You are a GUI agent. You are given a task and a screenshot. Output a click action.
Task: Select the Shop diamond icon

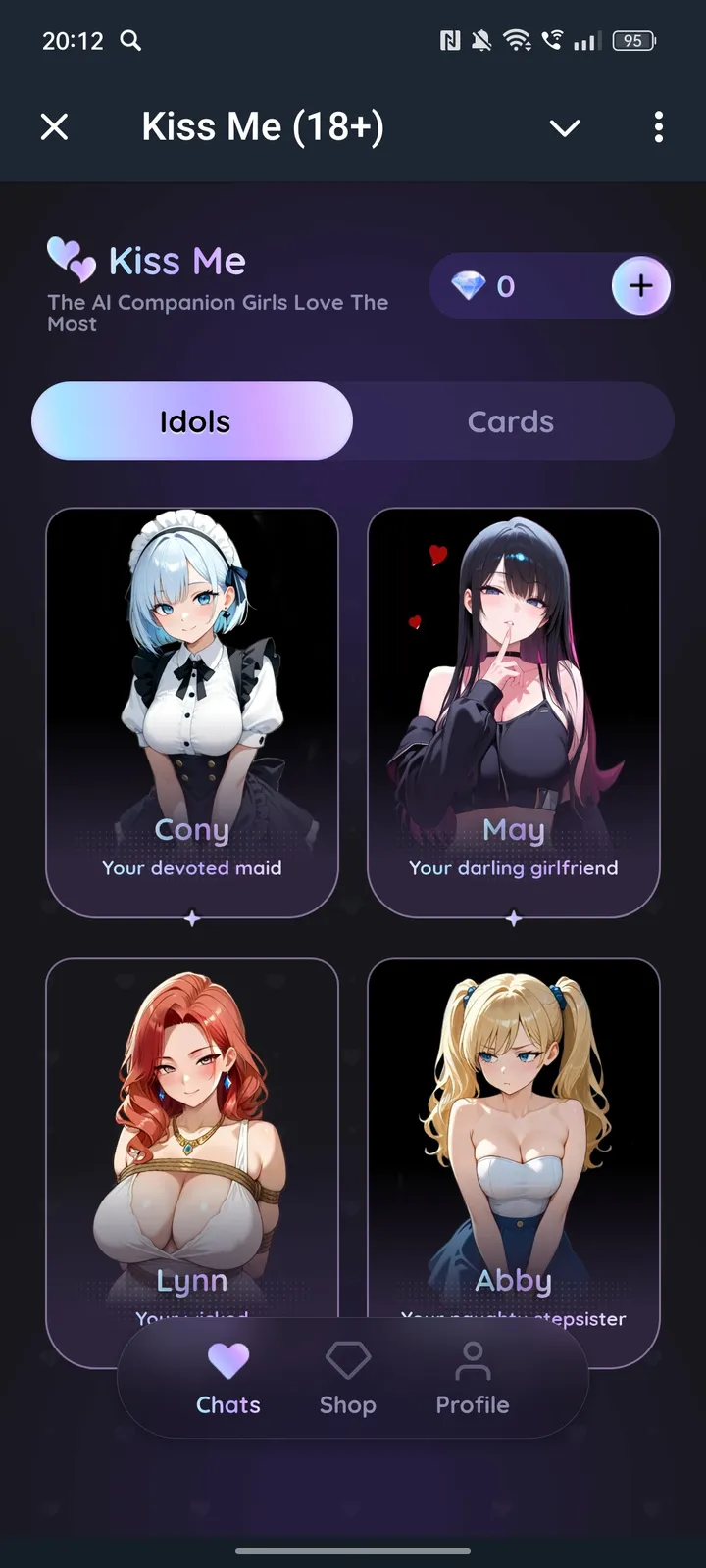(348, 1360)
